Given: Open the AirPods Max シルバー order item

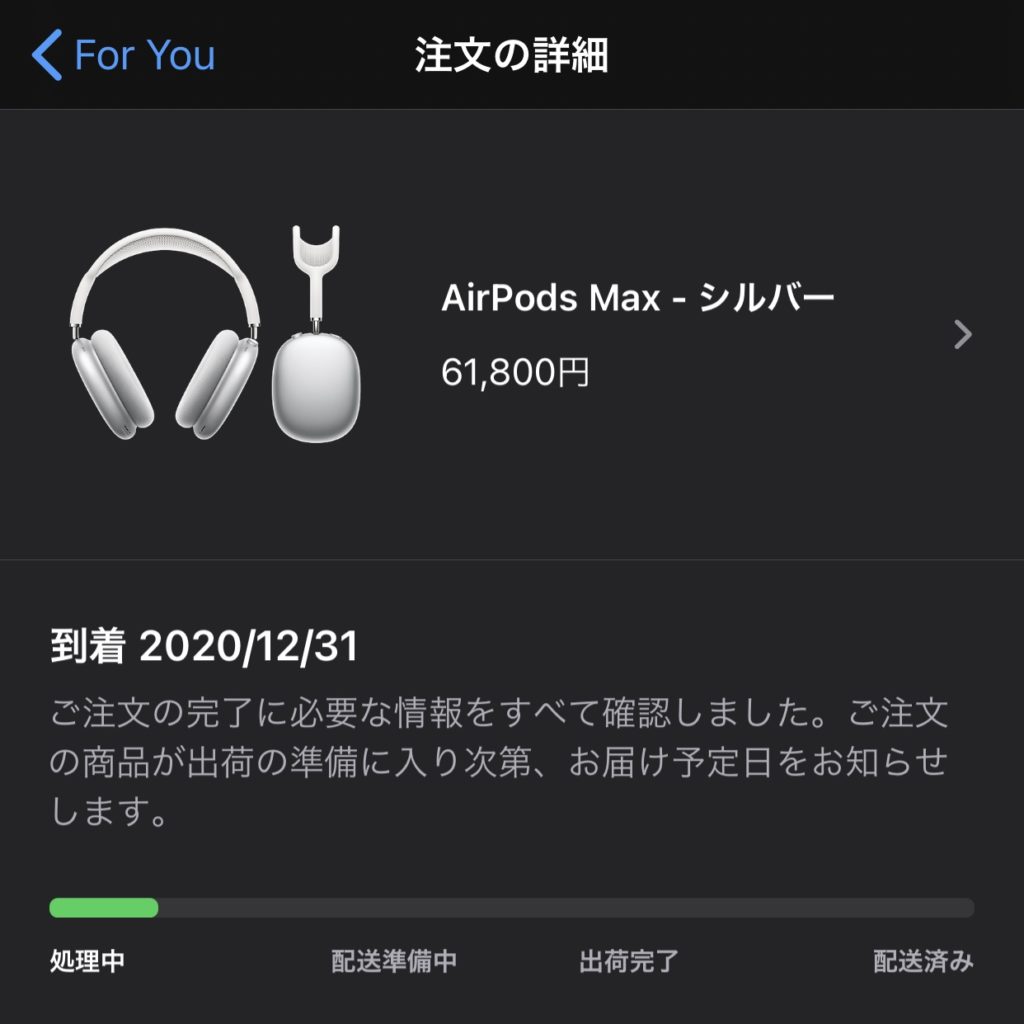Looking at the screenshot, I should 637,333.
